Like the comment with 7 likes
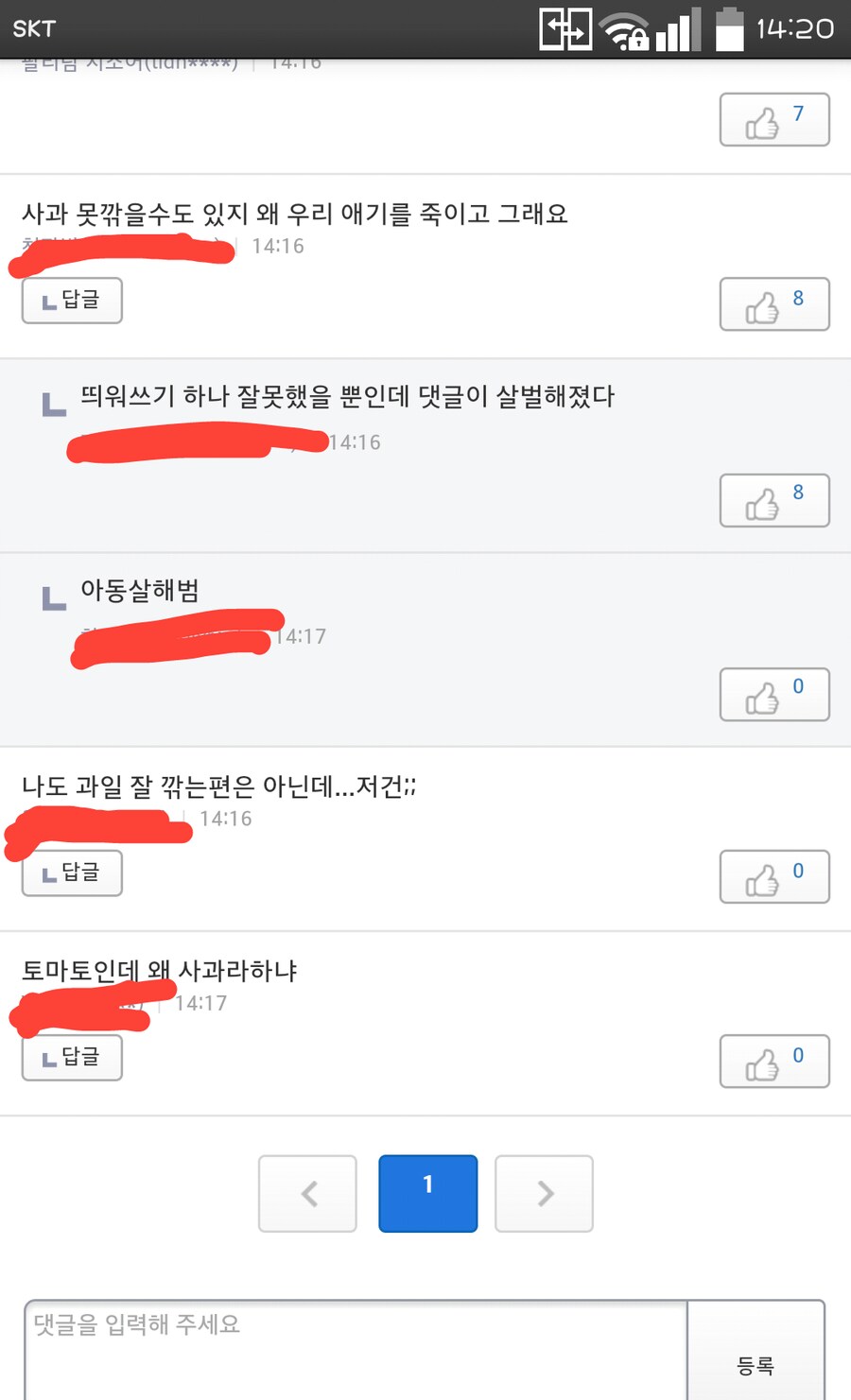The width and height of the screenshot is (851, 1400). click(x=773, y=120)
